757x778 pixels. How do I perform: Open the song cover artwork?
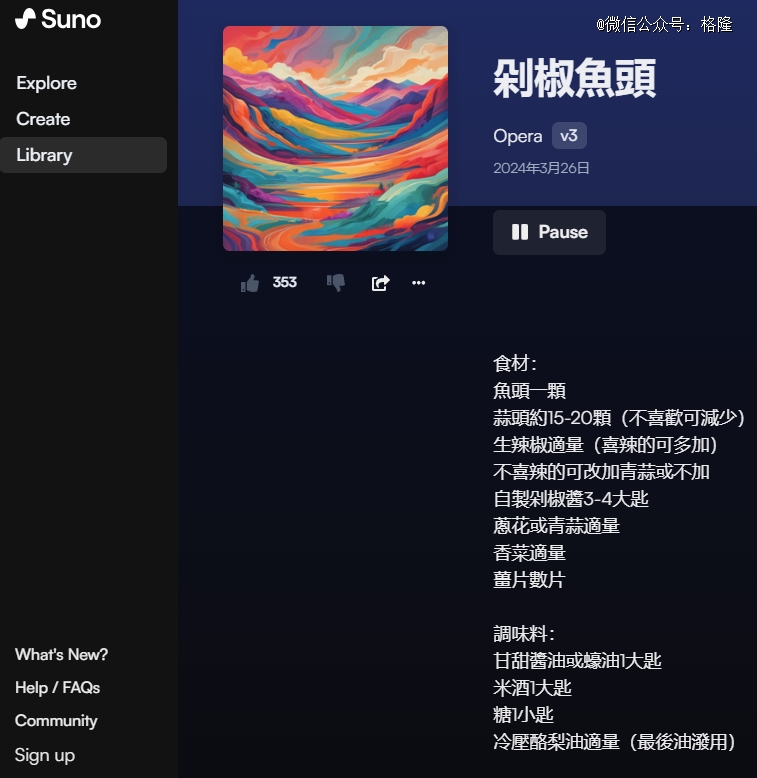[335, 138]
